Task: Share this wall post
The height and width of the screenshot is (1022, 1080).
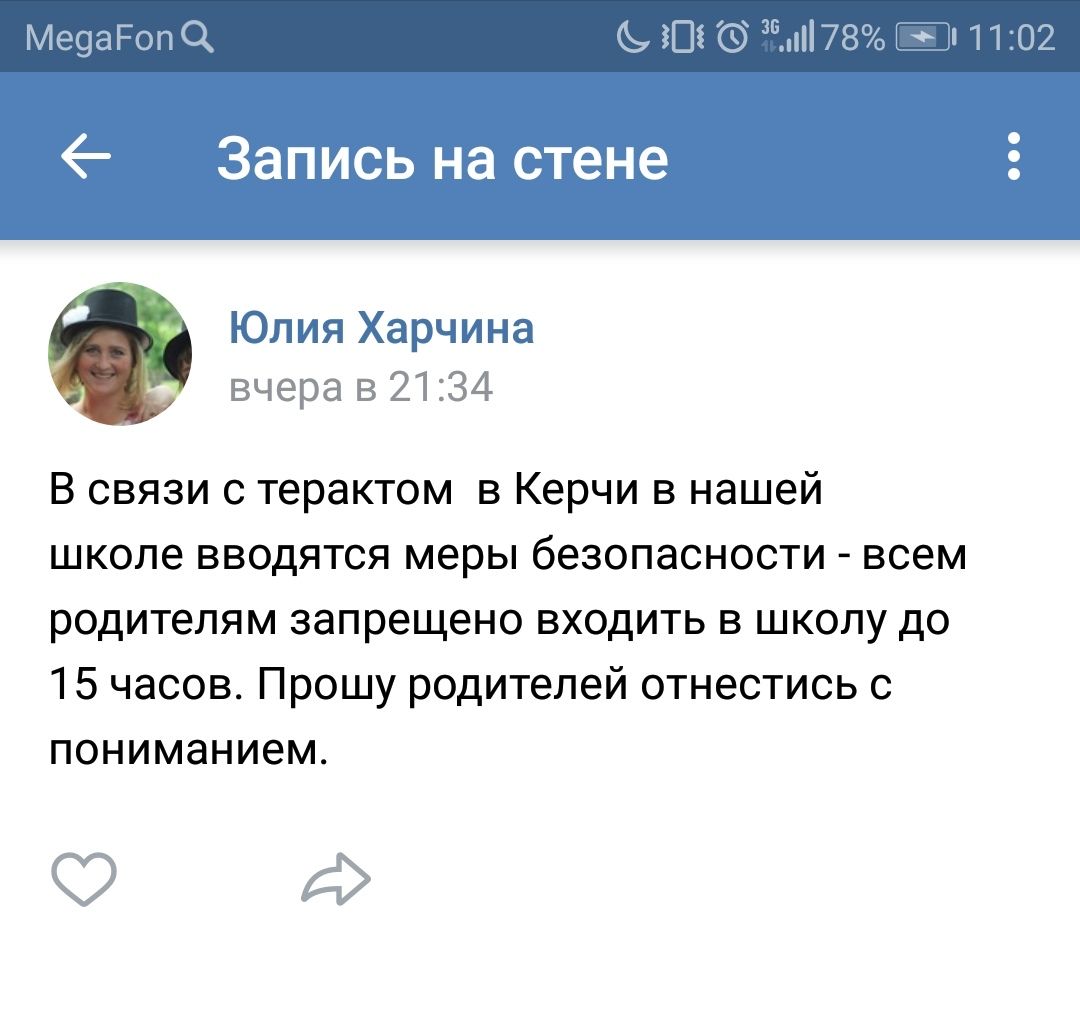Action: [x=336, y=879]
